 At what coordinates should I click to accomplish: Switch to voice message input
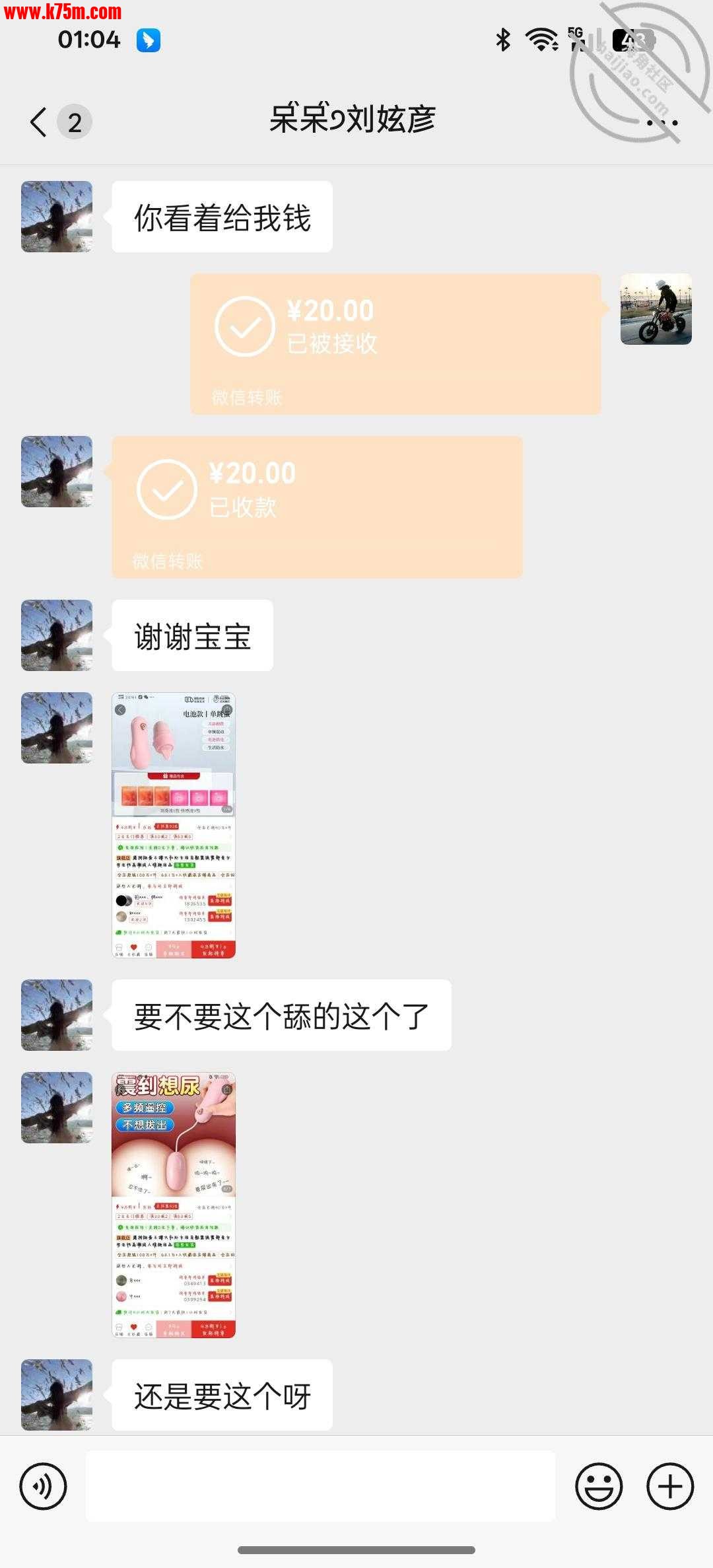coord(44,1487)
